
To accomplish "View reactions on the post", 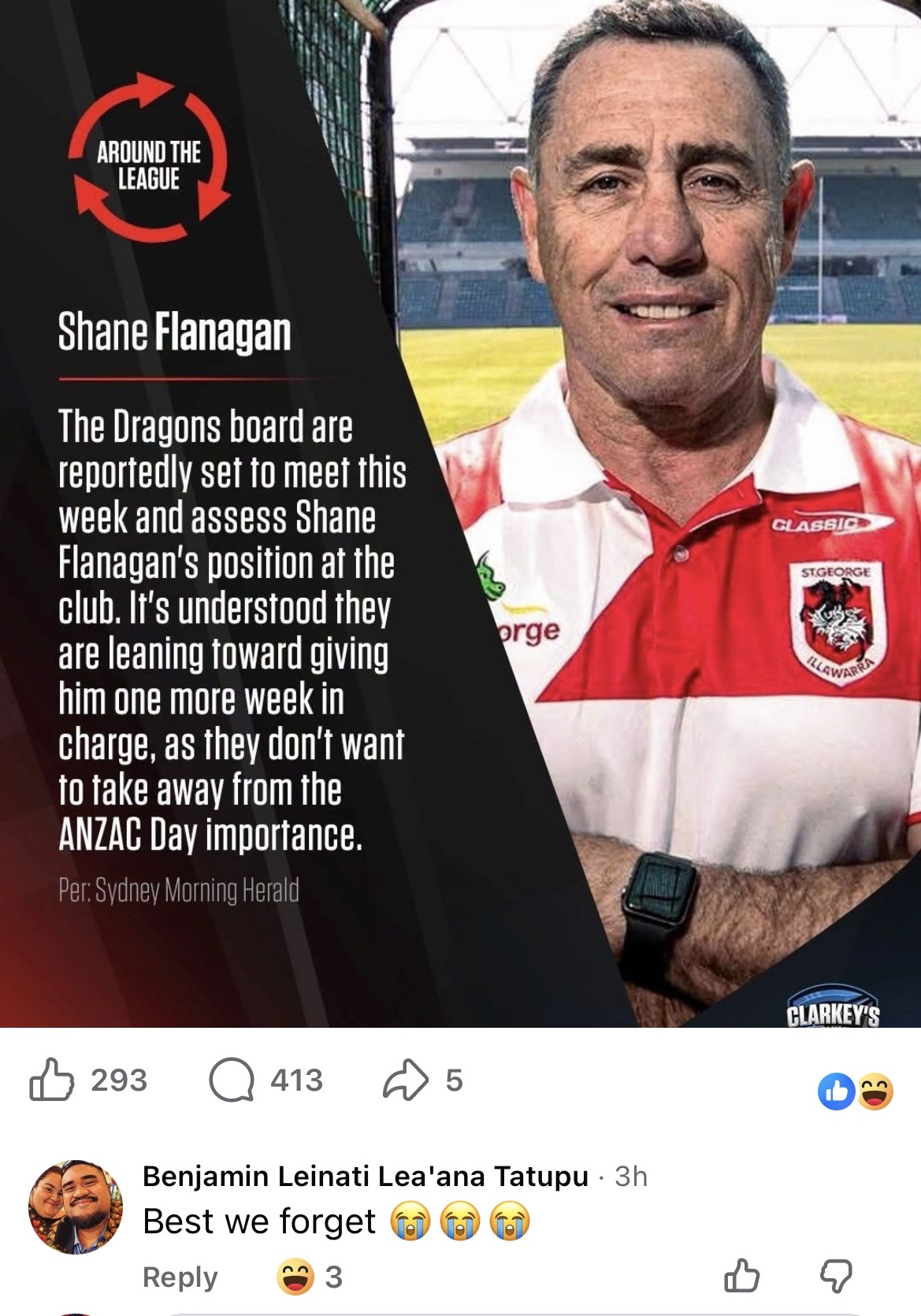I will 856,1092.
